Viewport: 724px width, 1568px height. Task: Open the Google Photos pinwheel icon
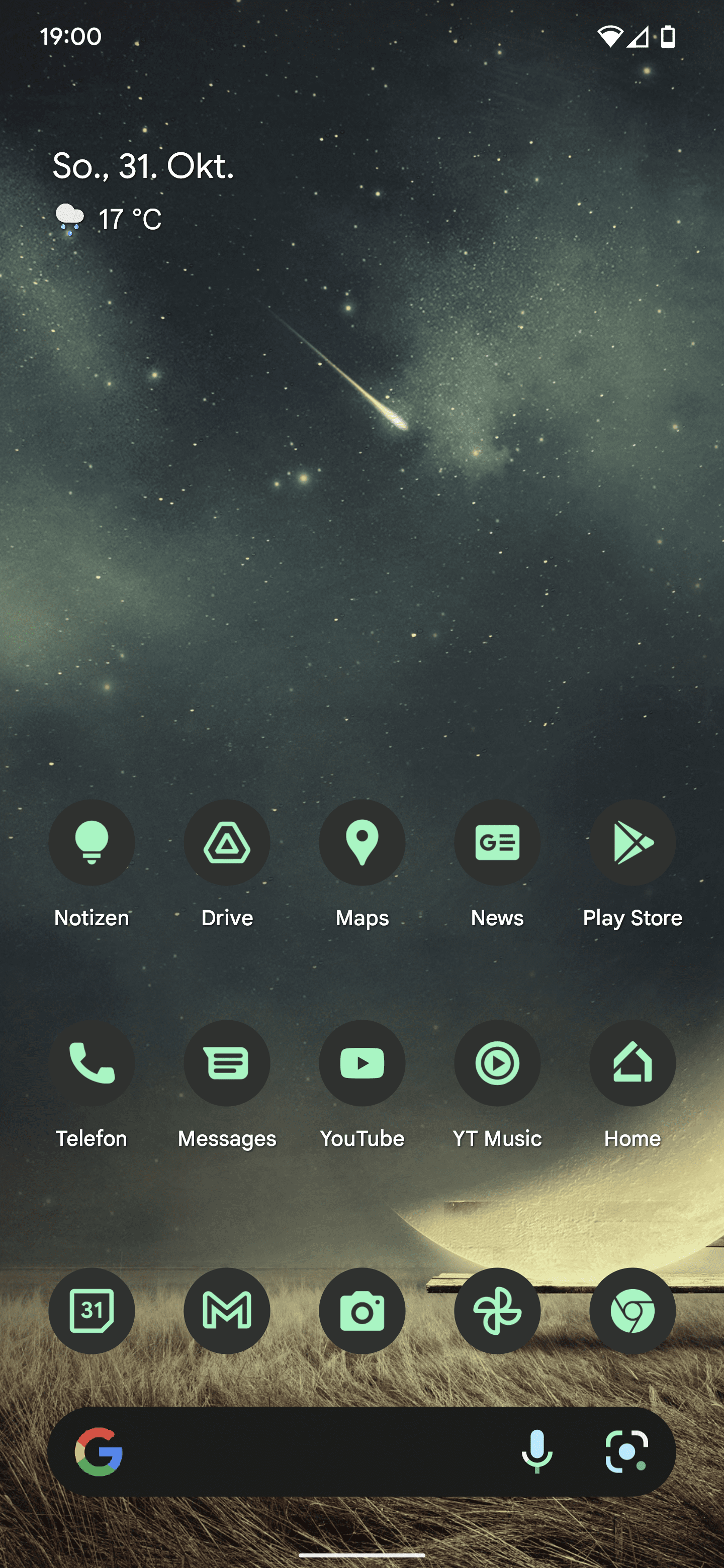click(x=497, y=1311)
